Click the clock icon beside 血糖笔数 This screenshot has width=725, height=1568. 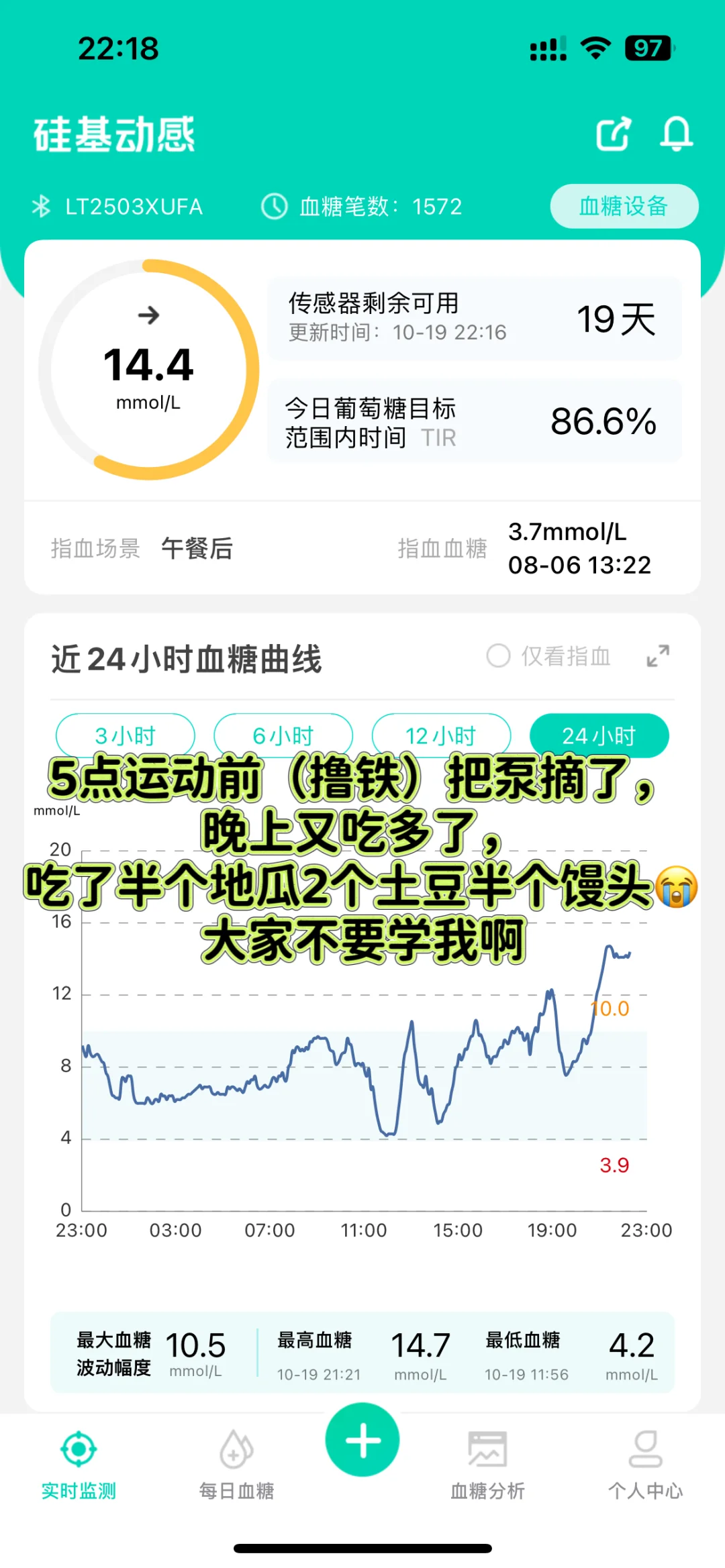pos(275,207)
